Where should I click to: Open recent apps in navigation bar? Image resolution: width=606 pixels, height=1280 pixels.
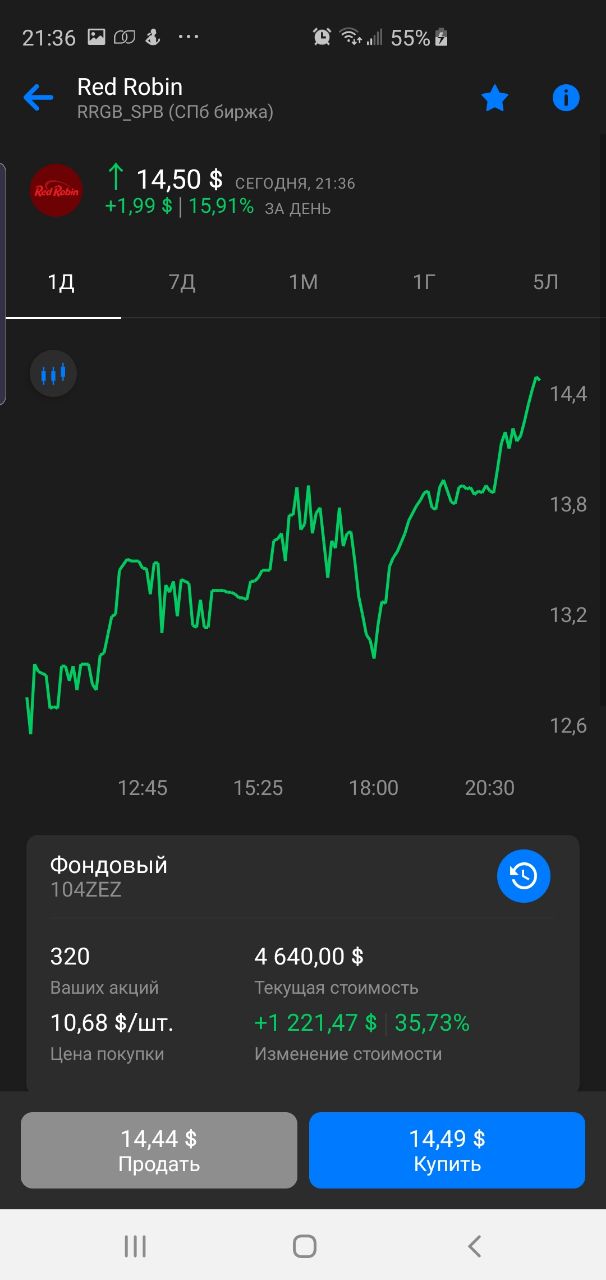click(x=135, y=1245)
